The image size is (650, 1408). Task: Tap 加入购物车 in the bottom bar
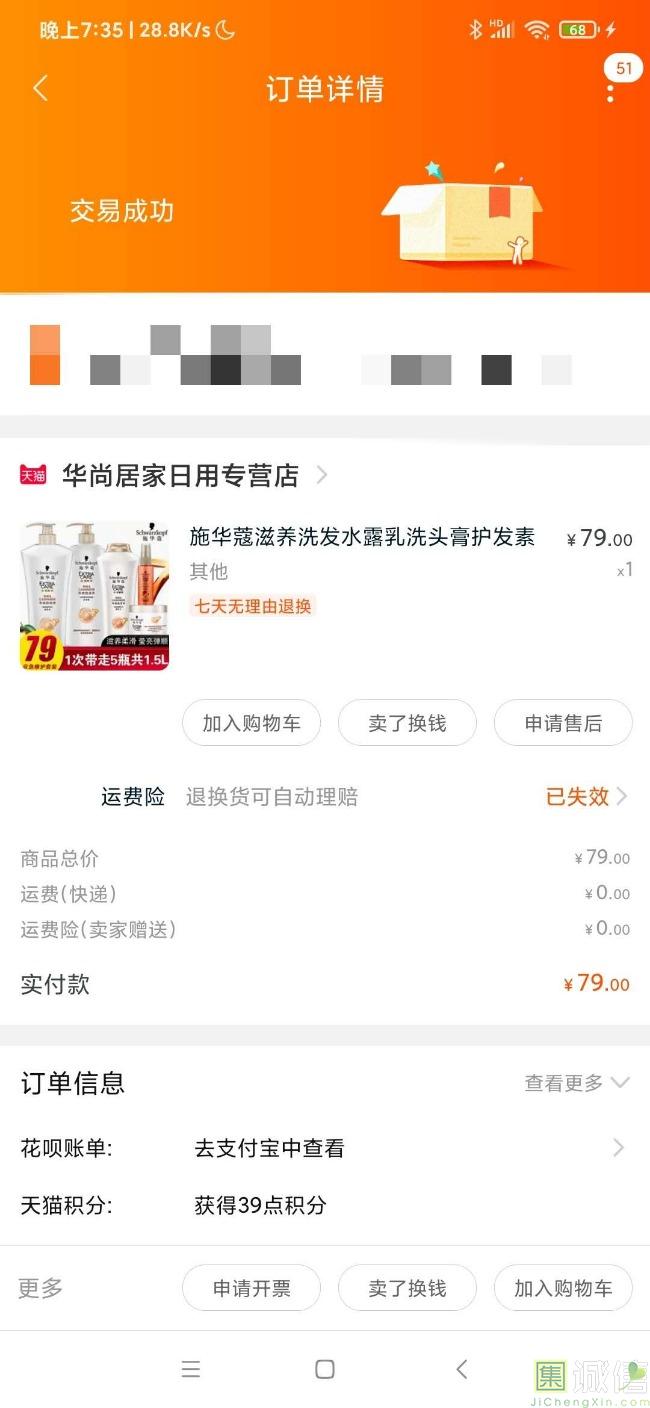click(x=563, y=1288)
